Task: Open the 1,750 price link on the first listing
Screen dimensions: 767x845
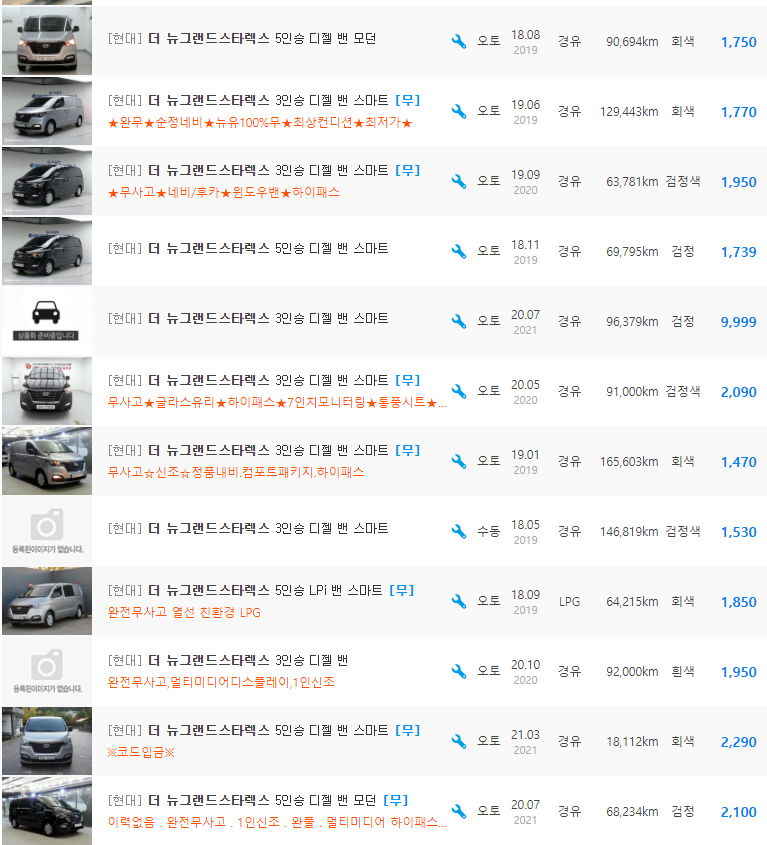Action: click(737, 41)
